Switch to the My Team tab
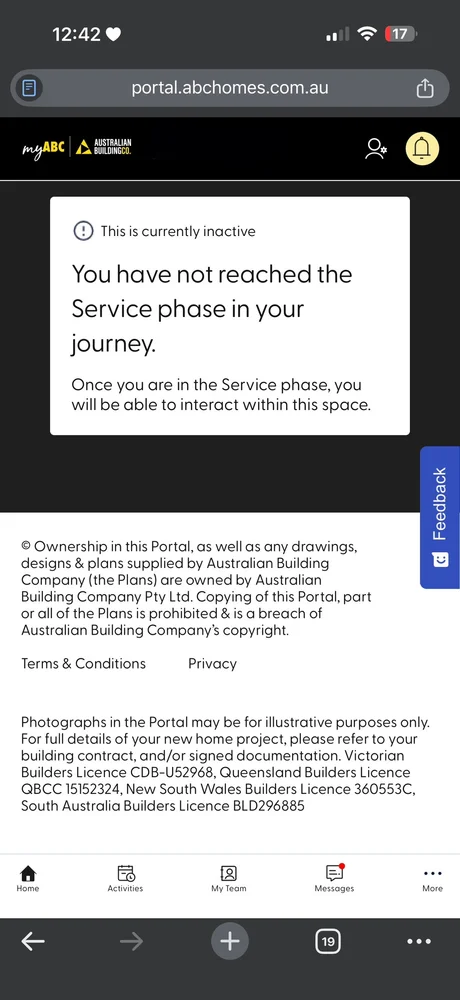Screen dimensions: 460x1000 [x=228, y=879]
